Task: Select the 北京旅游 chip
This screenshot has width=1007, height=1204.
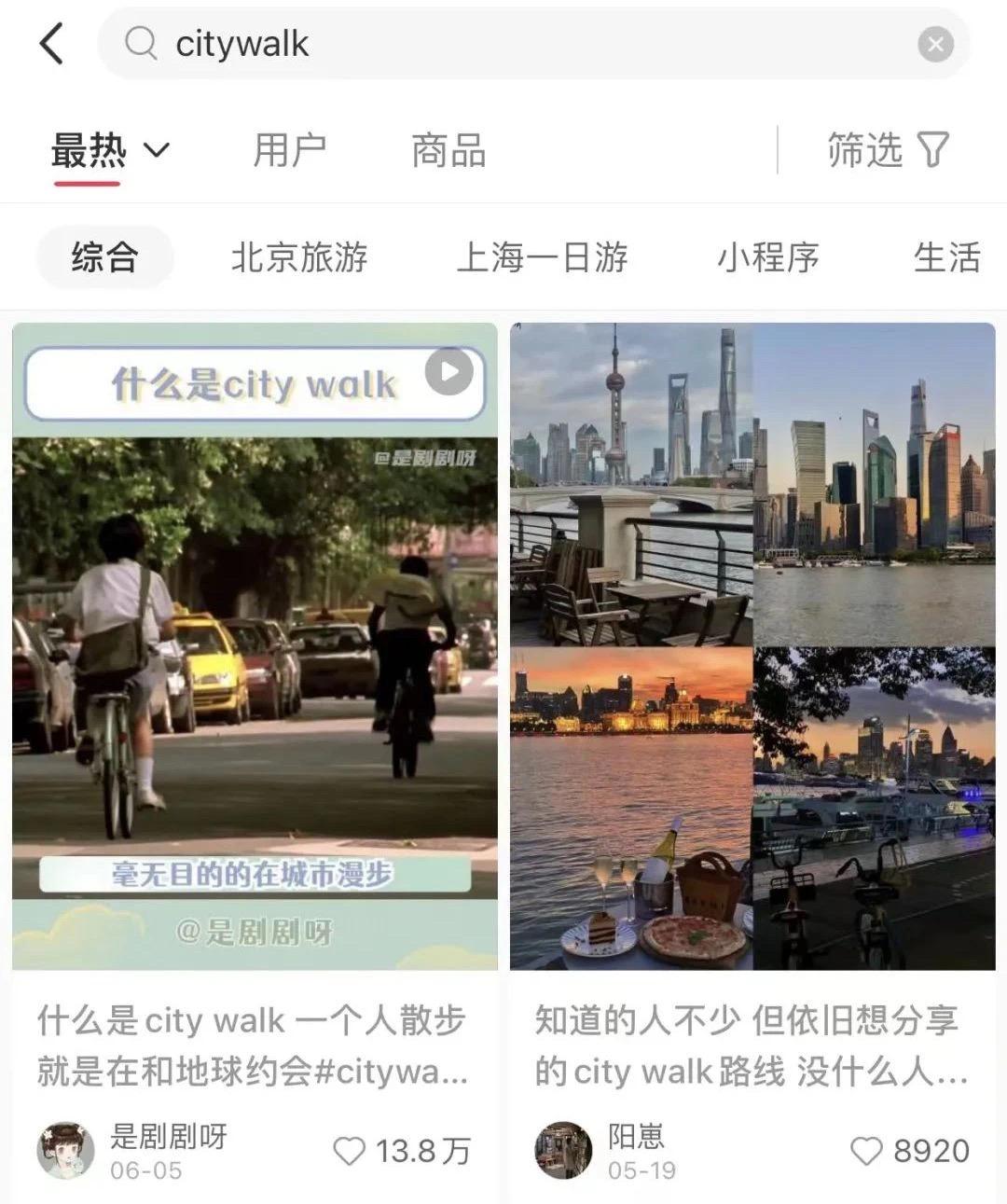Action: pos(298,257)
